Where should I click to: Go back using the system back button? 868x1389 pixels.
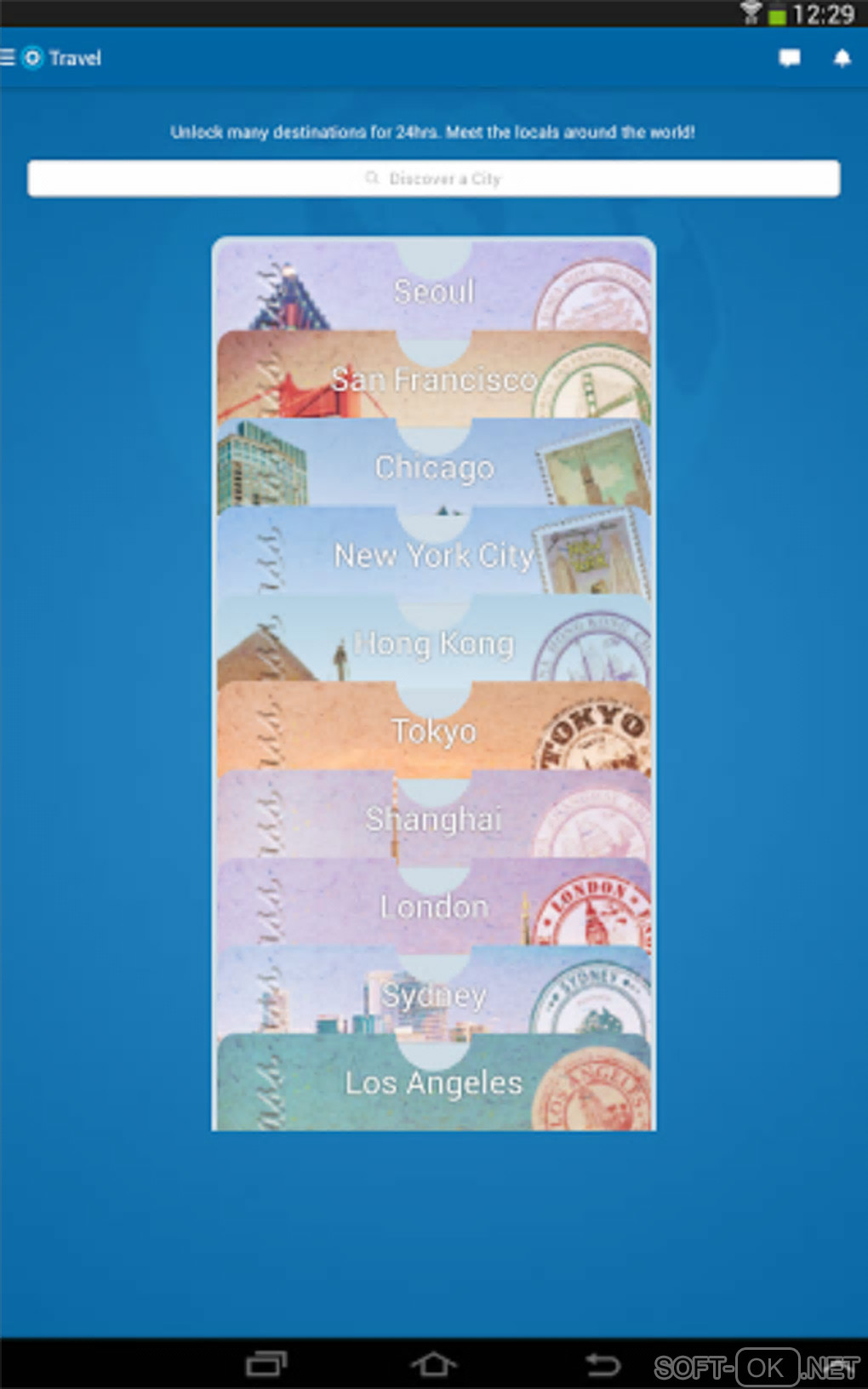tap(602, 1364)
